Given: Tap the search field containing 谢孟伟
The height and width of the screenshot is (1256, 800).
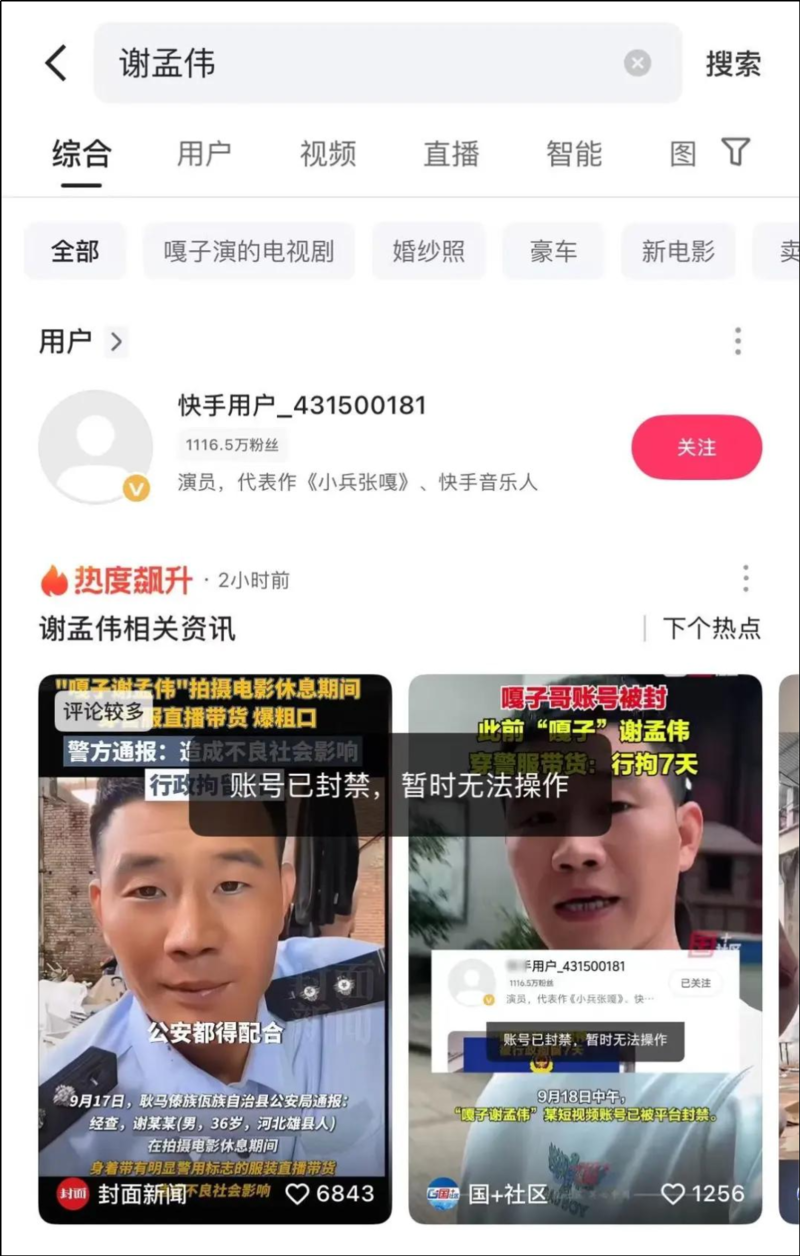Looking at the screenshot, I should [360, 64].
